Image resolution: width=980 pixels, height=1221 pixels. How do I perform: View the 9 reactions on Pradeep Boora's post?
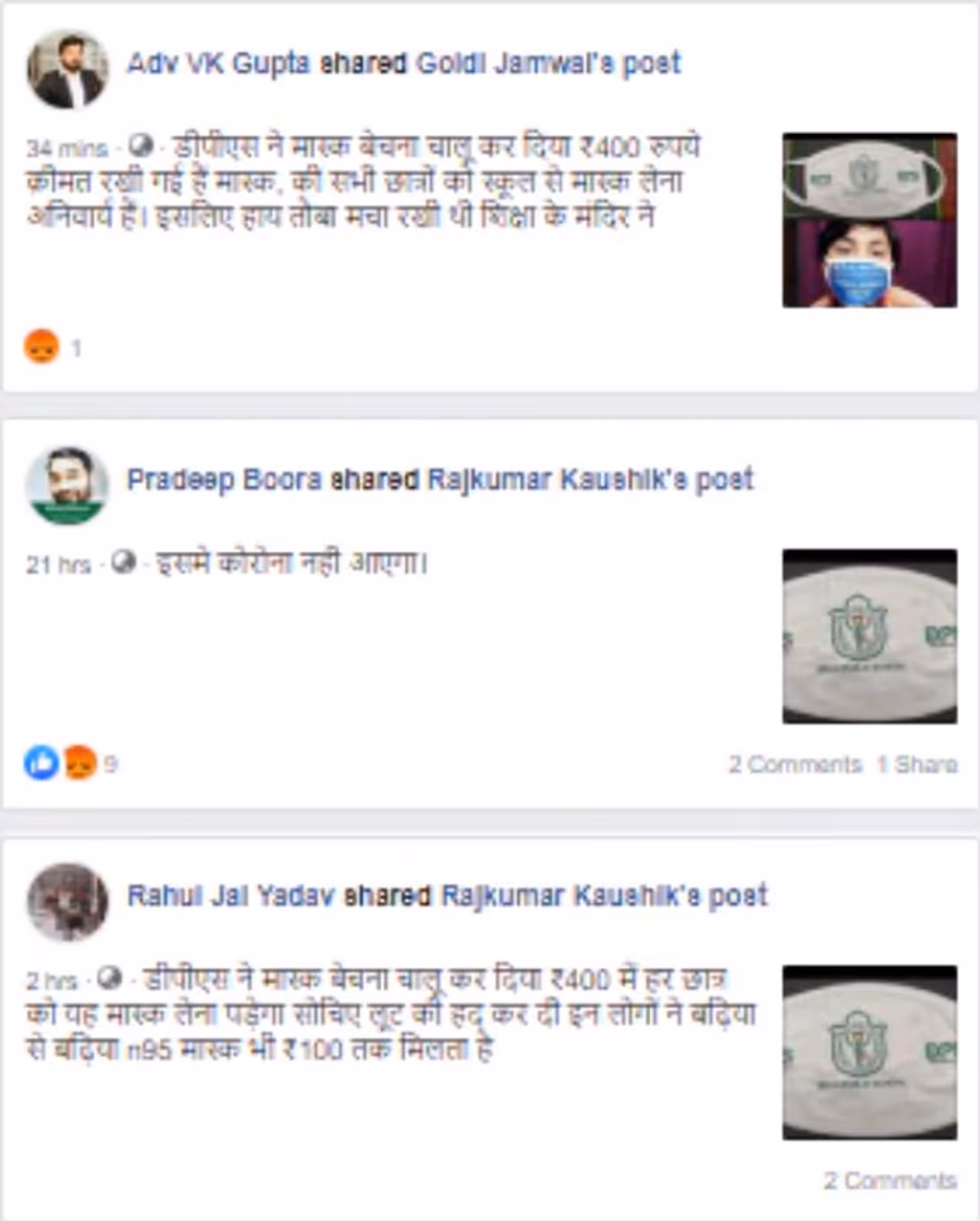pos(69,763)
